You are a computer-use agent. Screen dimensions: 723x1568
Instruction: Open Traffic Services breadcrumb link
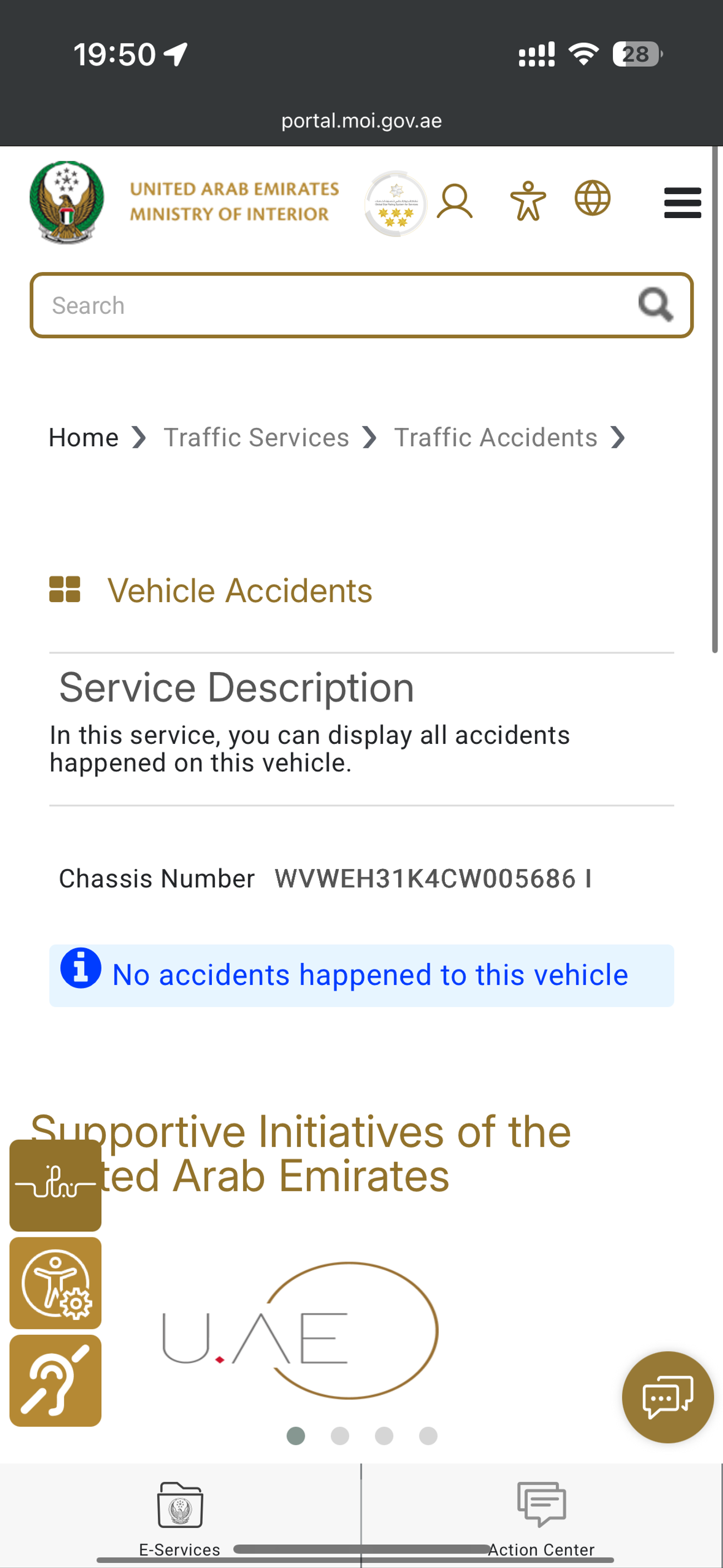(x=256, y=438)
